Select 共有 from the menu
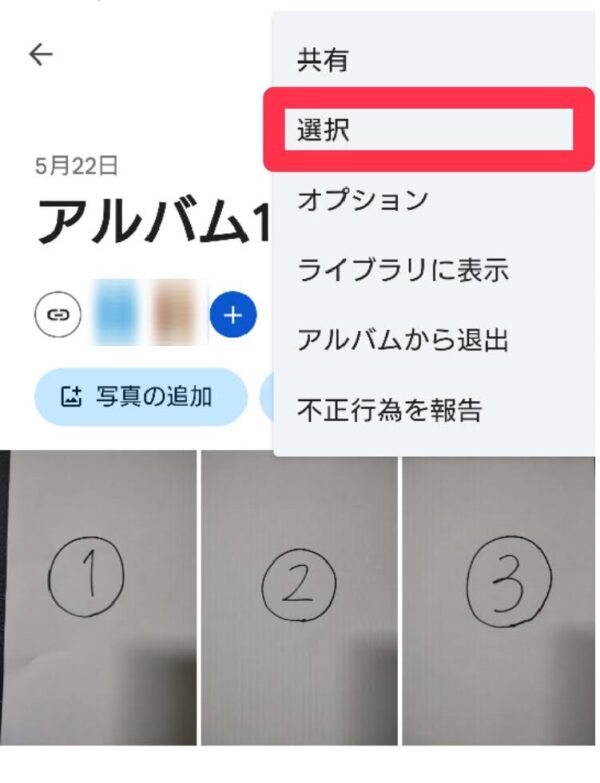 pos(323,60)
